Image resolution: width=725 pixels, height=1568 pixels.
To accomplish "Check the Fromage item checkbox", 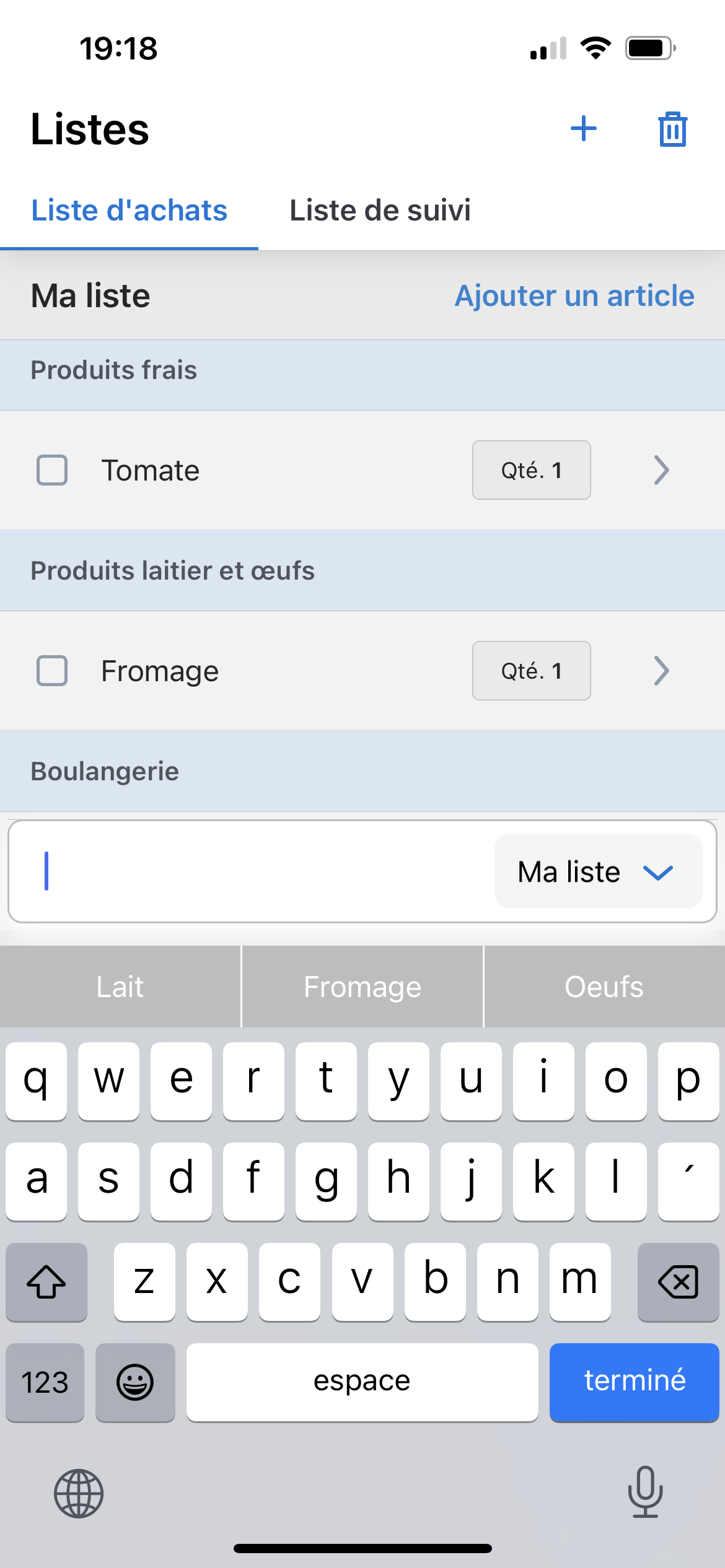I will tap(53, 671).
